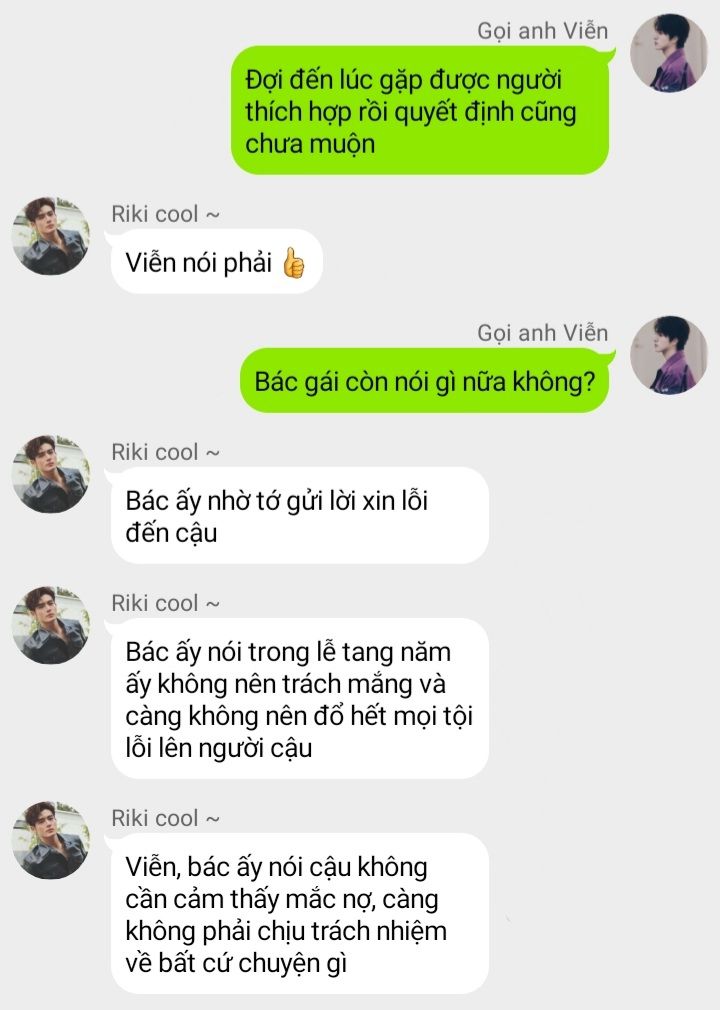This screenshot has width=720, height=1010.
Task: View Riki cool's profile photo beside "gửi lời xin lỗi"
Action: pos(50,474)
